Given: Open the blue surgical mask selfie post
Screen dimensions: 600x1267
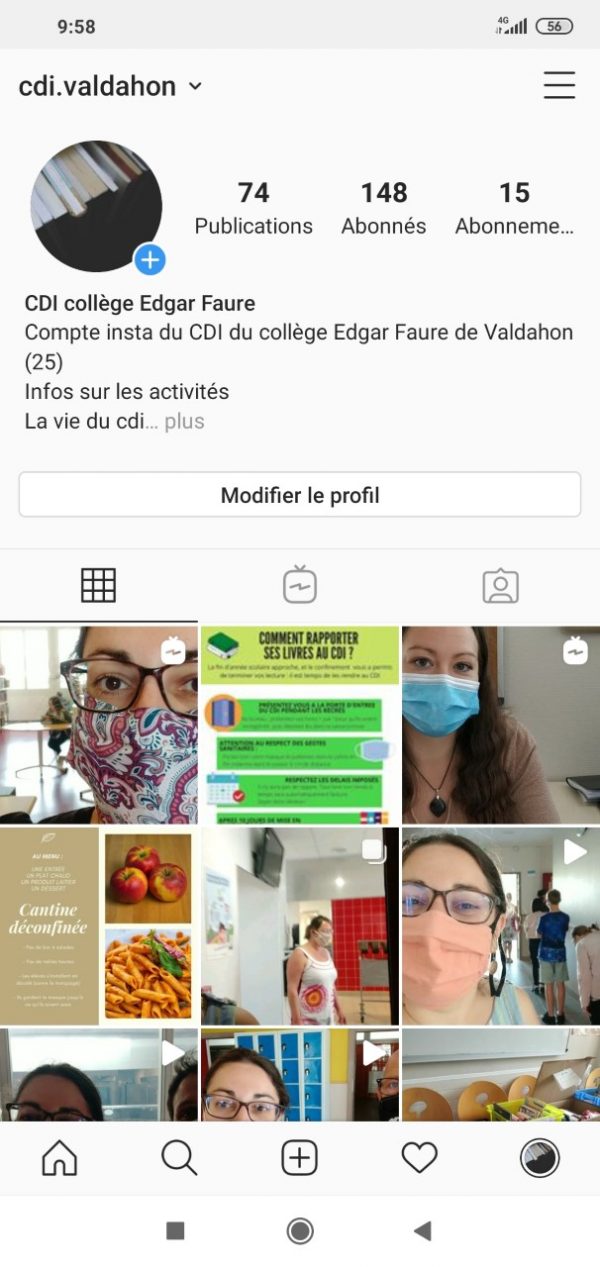Looking at the screenshot, I should click(501, 725).
